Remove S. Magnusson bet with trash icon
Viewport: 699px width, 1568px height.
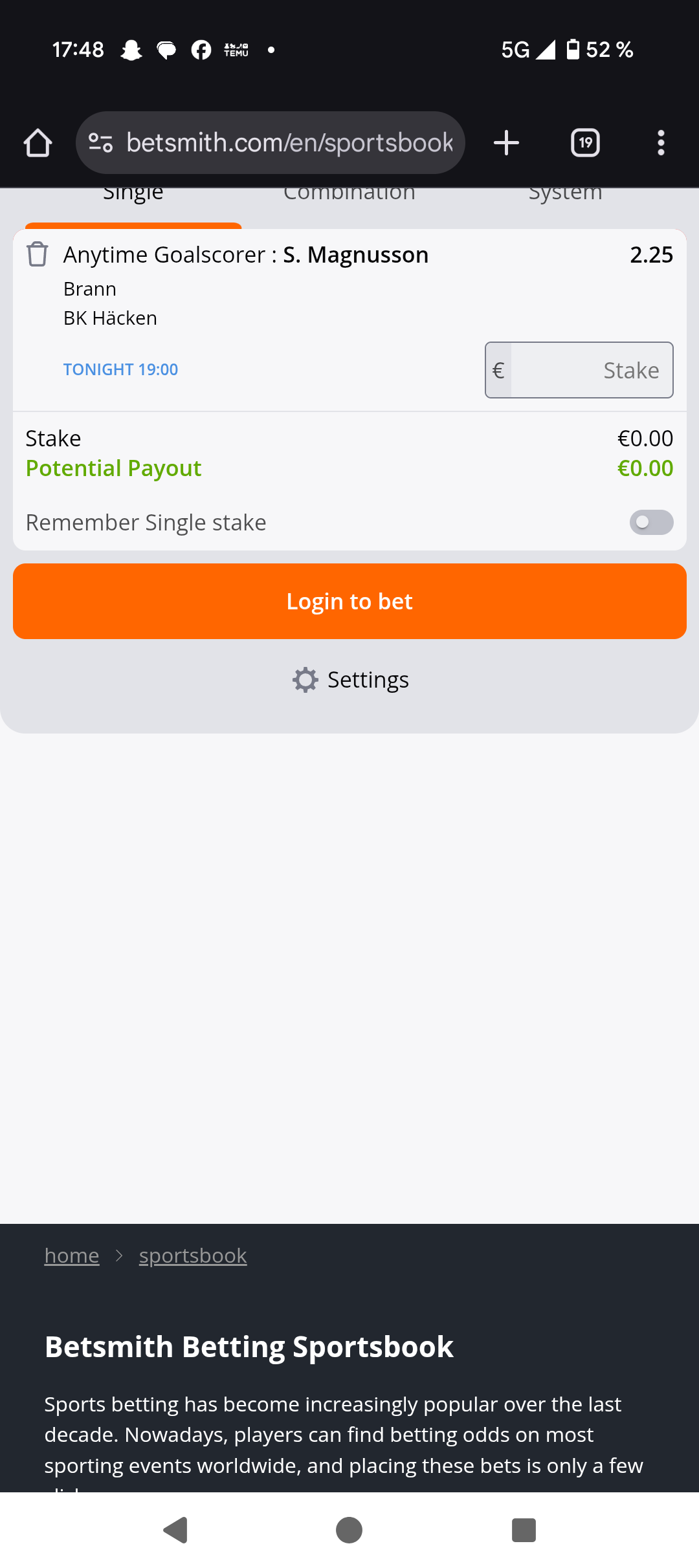[x=38, y=254]
